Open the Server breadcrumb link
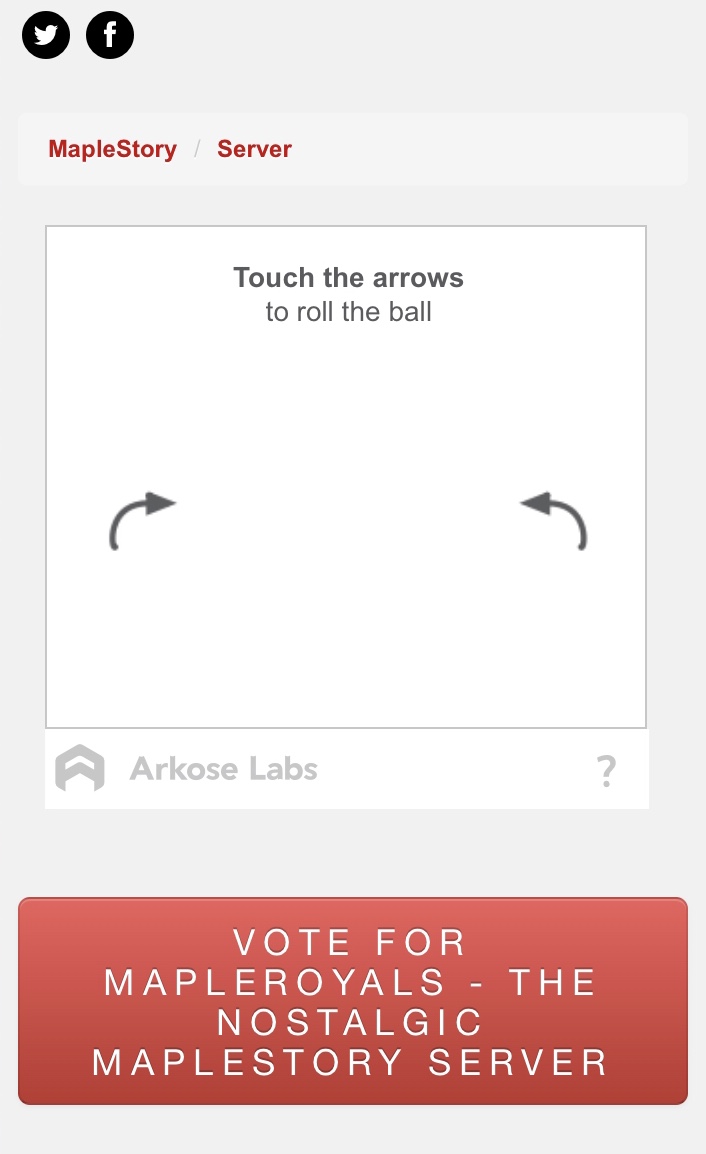Viewport: 706px width, 1154px height. tap(254, 149)
